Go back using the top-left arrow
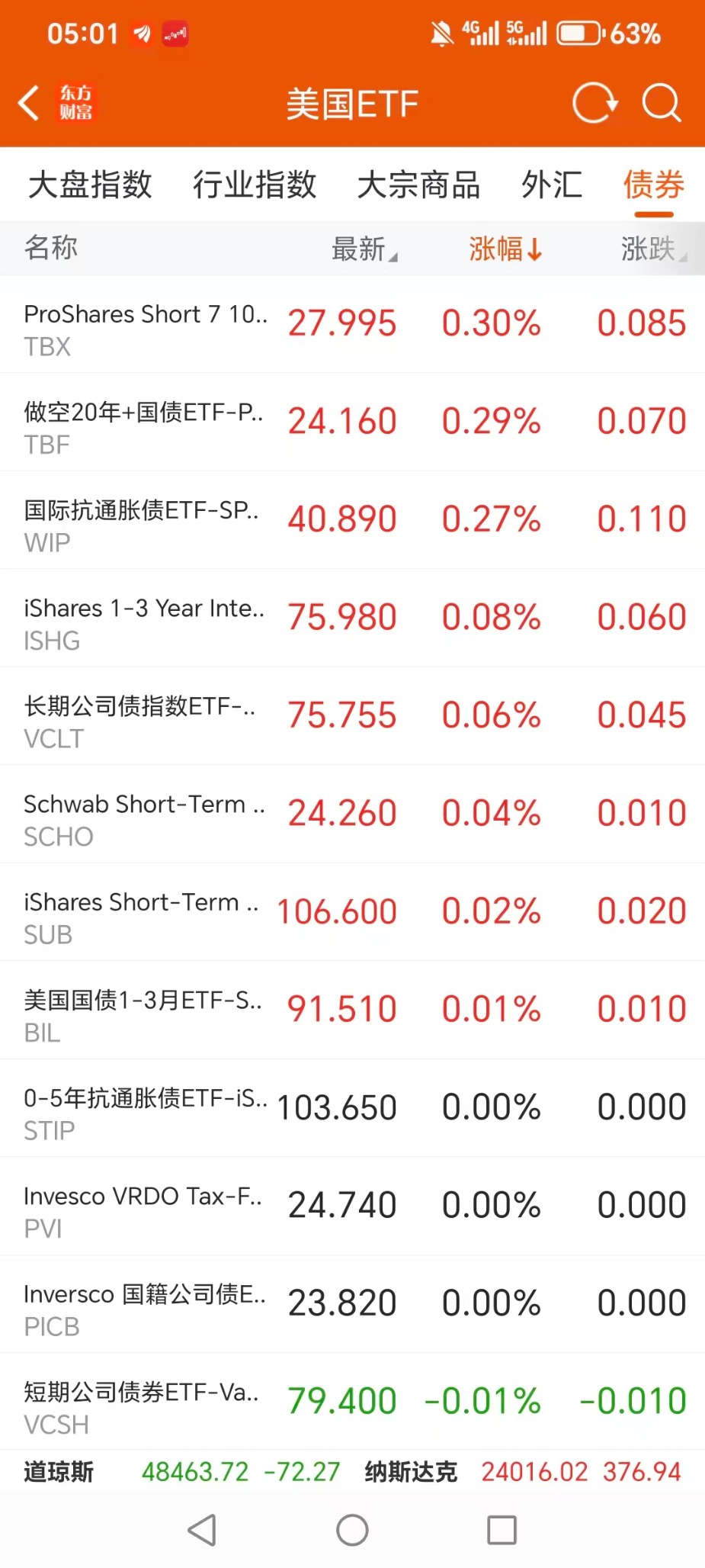The image size is (705, 1568). 29,103
